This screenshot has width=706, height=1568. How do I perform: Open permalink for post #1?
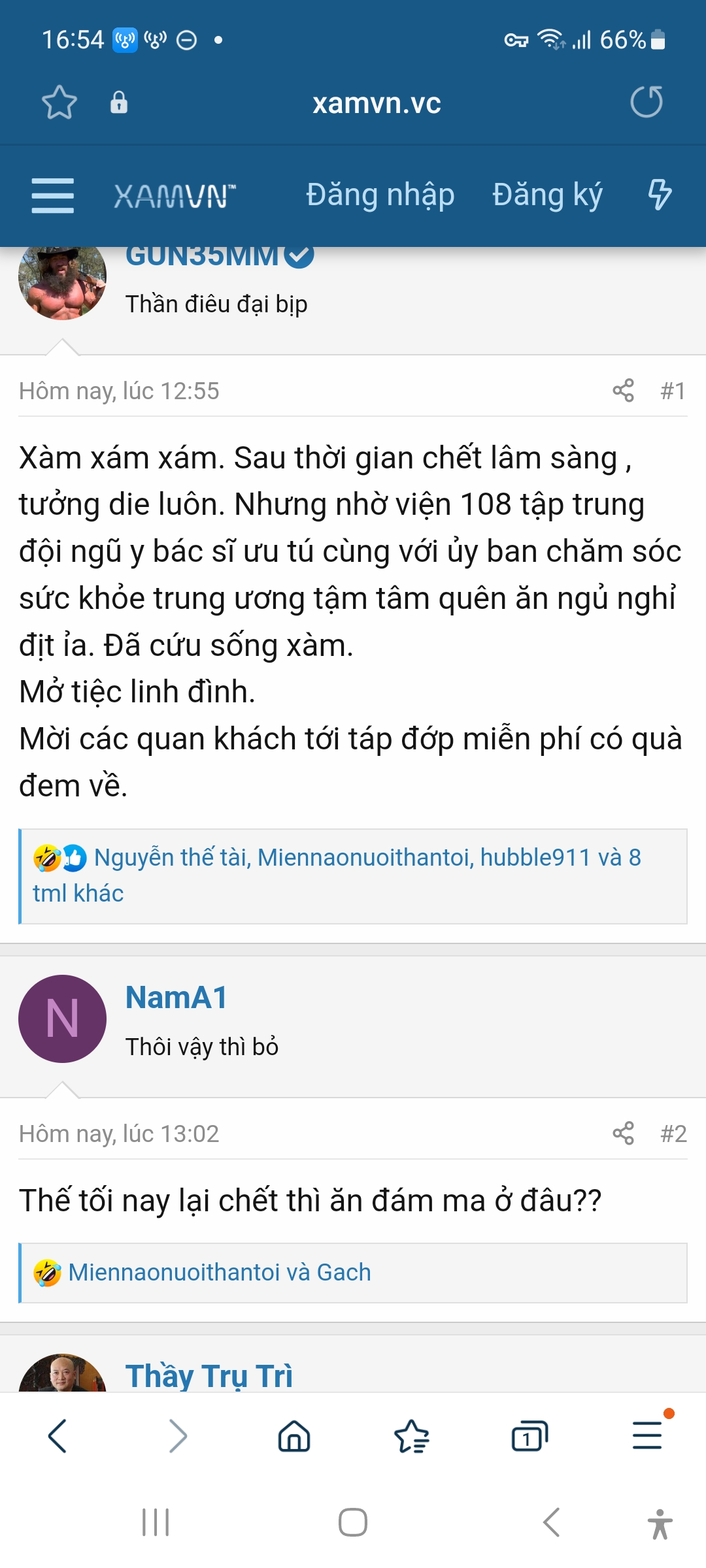tap(673, 391)
